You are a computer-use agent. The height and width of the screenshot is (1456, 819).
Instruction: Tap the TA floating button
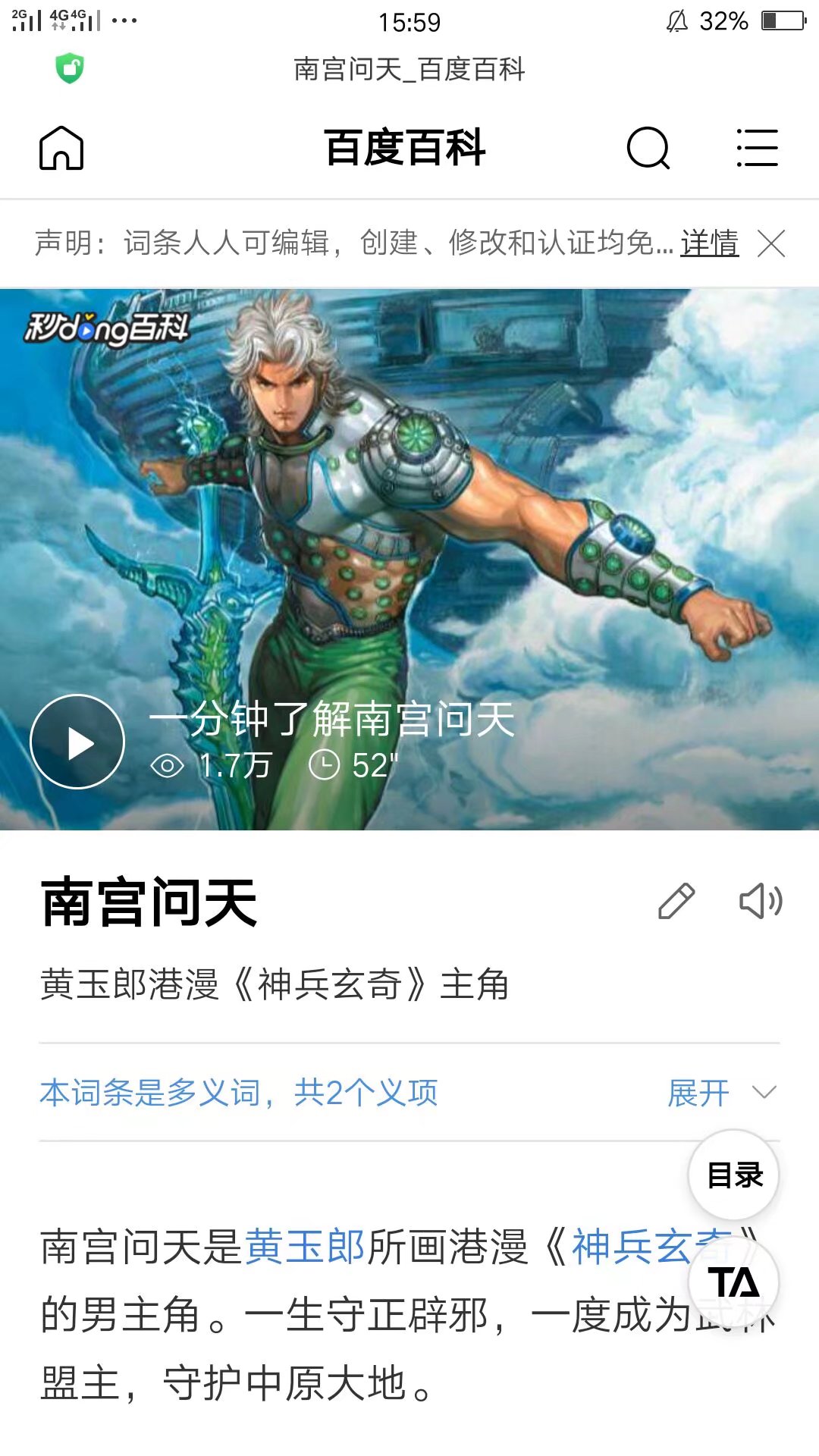click(733, 1282)
